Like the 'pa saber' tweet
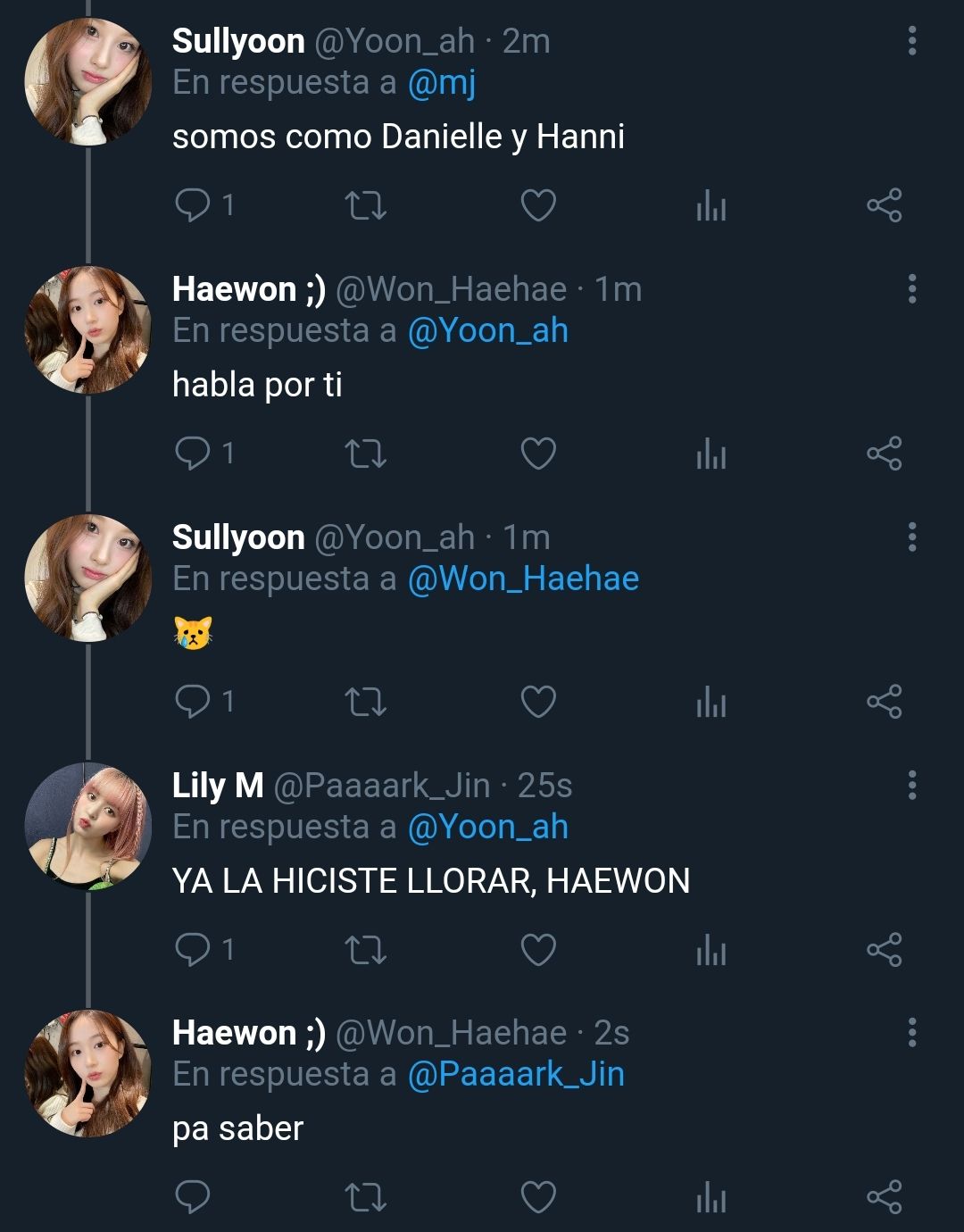Viewport: 964px width, 1232px height. (538, 1197)
